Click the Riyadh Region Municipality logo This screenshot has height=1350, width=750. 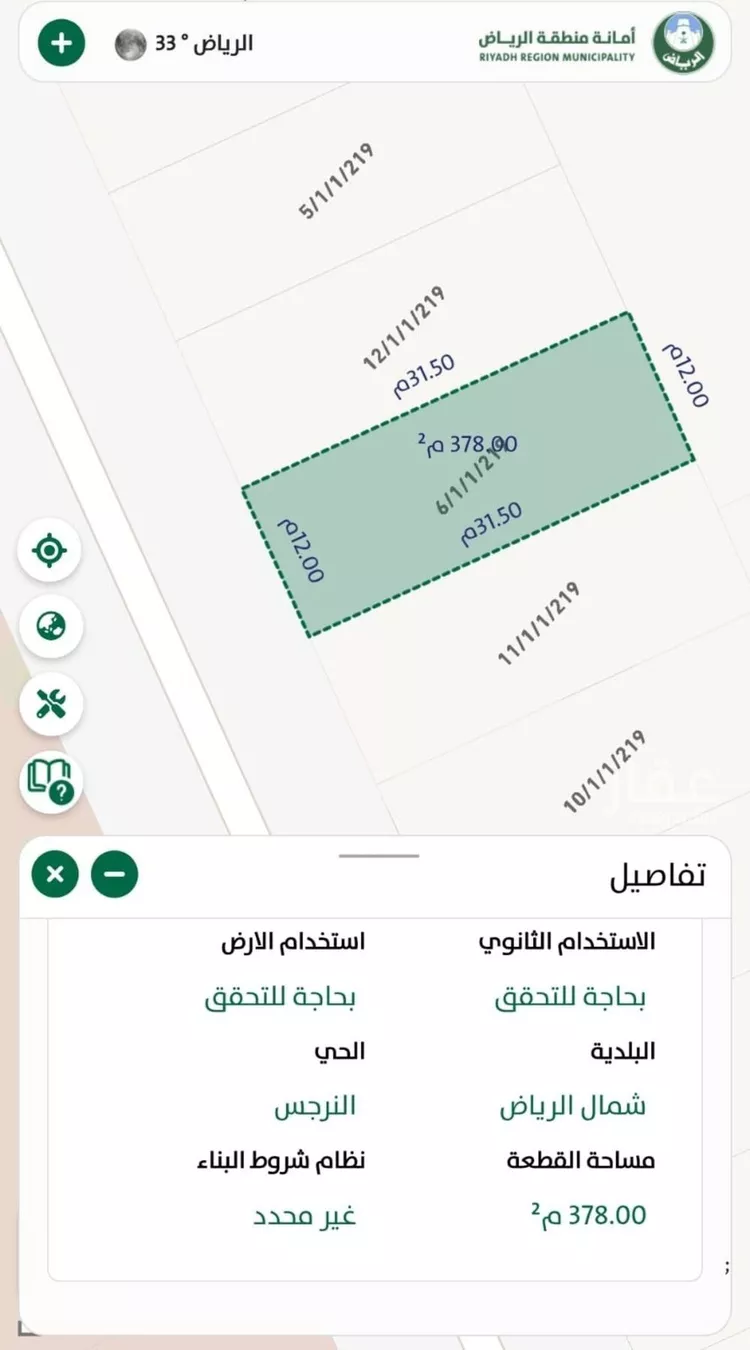683,43
